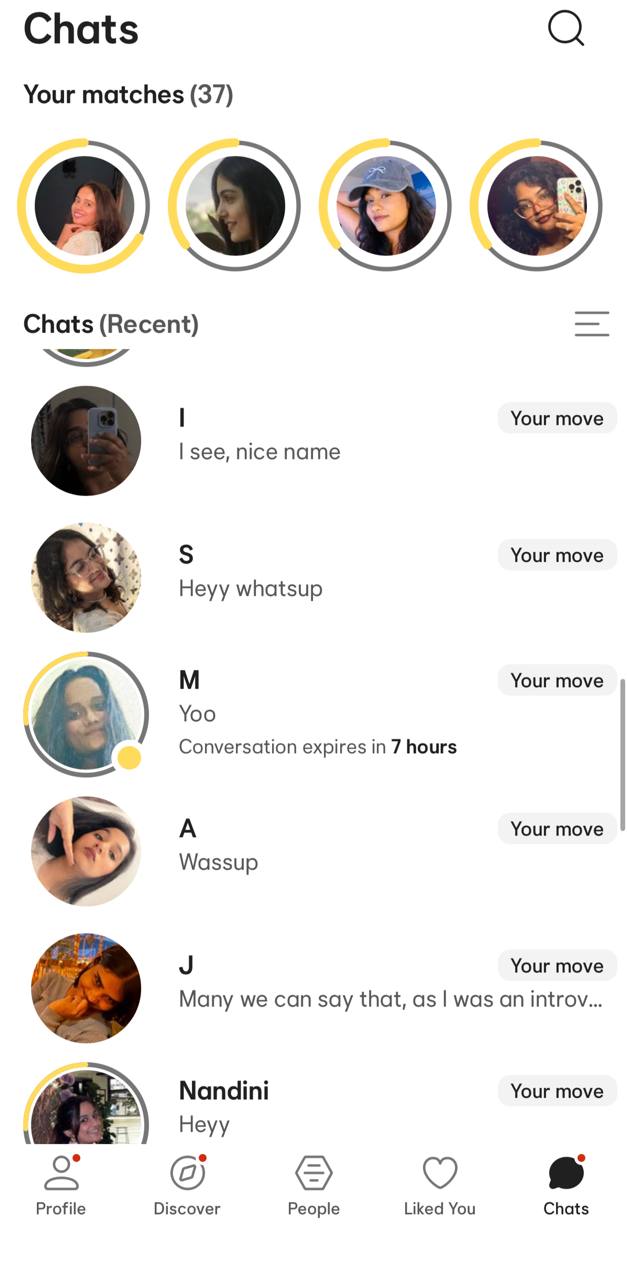Open the chat with A saying Wassup
The width and height of the screenshot is (627, 1280).
[313, 851]
